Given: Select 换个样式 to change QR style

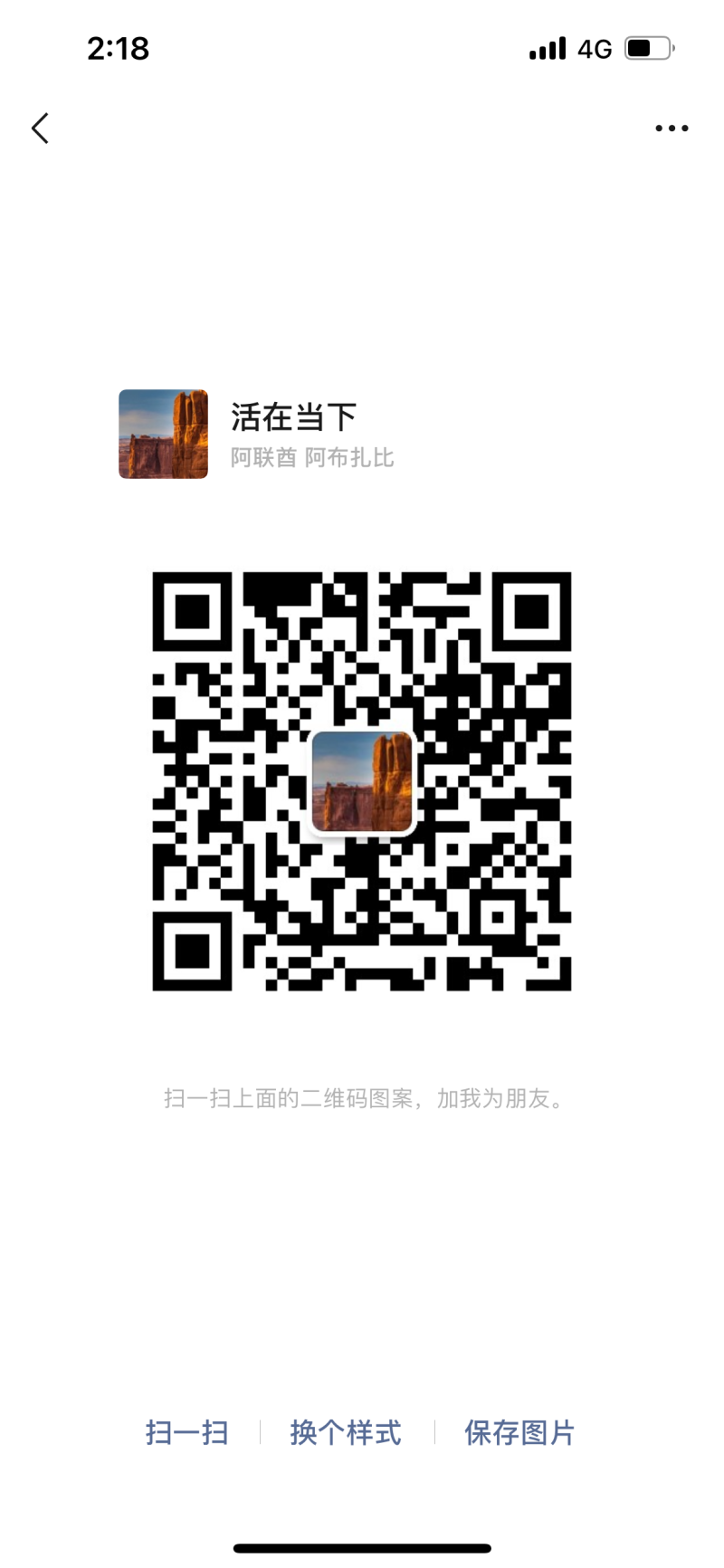Looking at the screenshot, I should 346,1432.
